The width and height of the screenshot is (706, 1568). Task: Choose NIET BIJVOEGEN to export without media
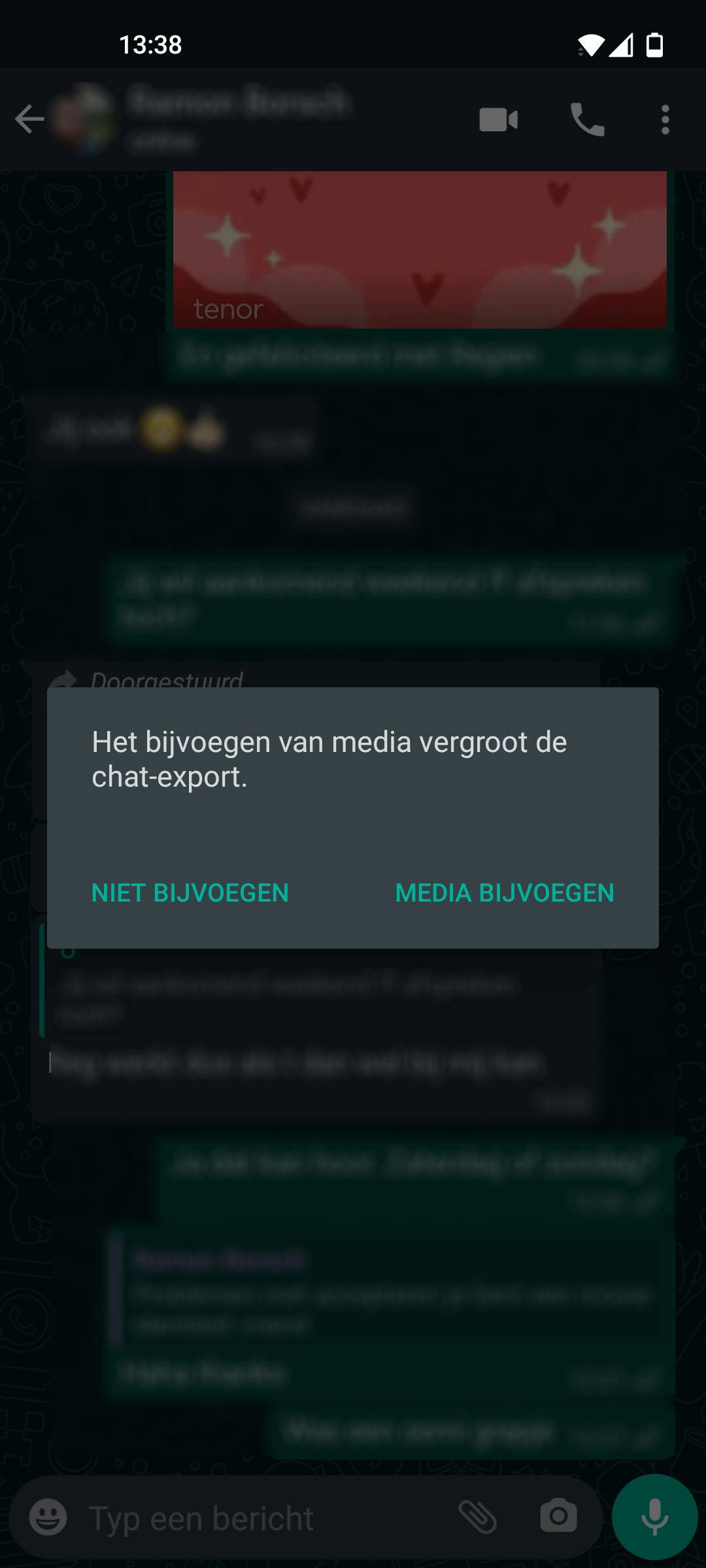[x=190, y=892]
